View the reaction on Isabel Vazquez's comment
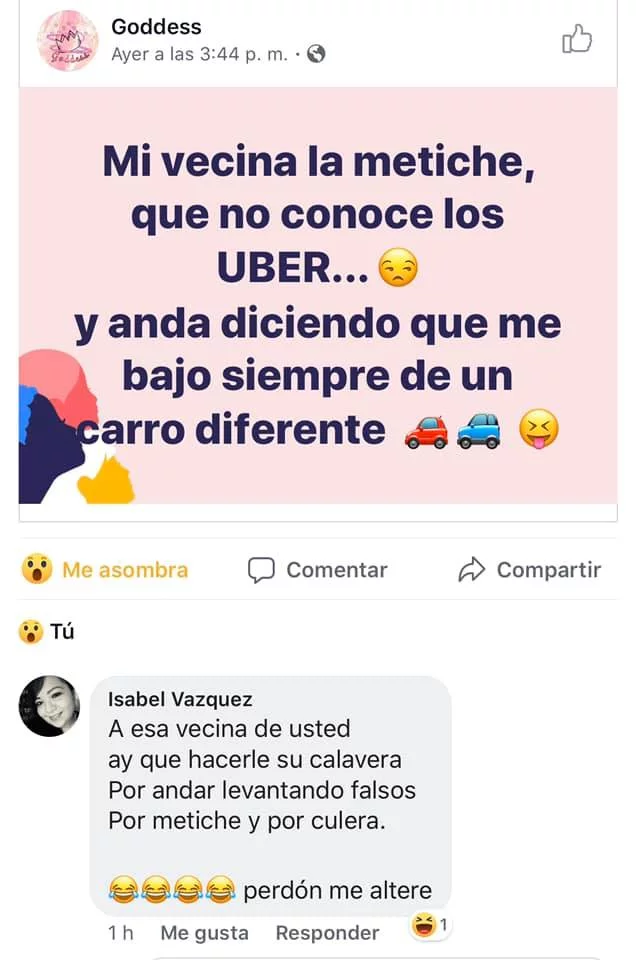Viewport: 636px width, 960px height. [431, 926]
